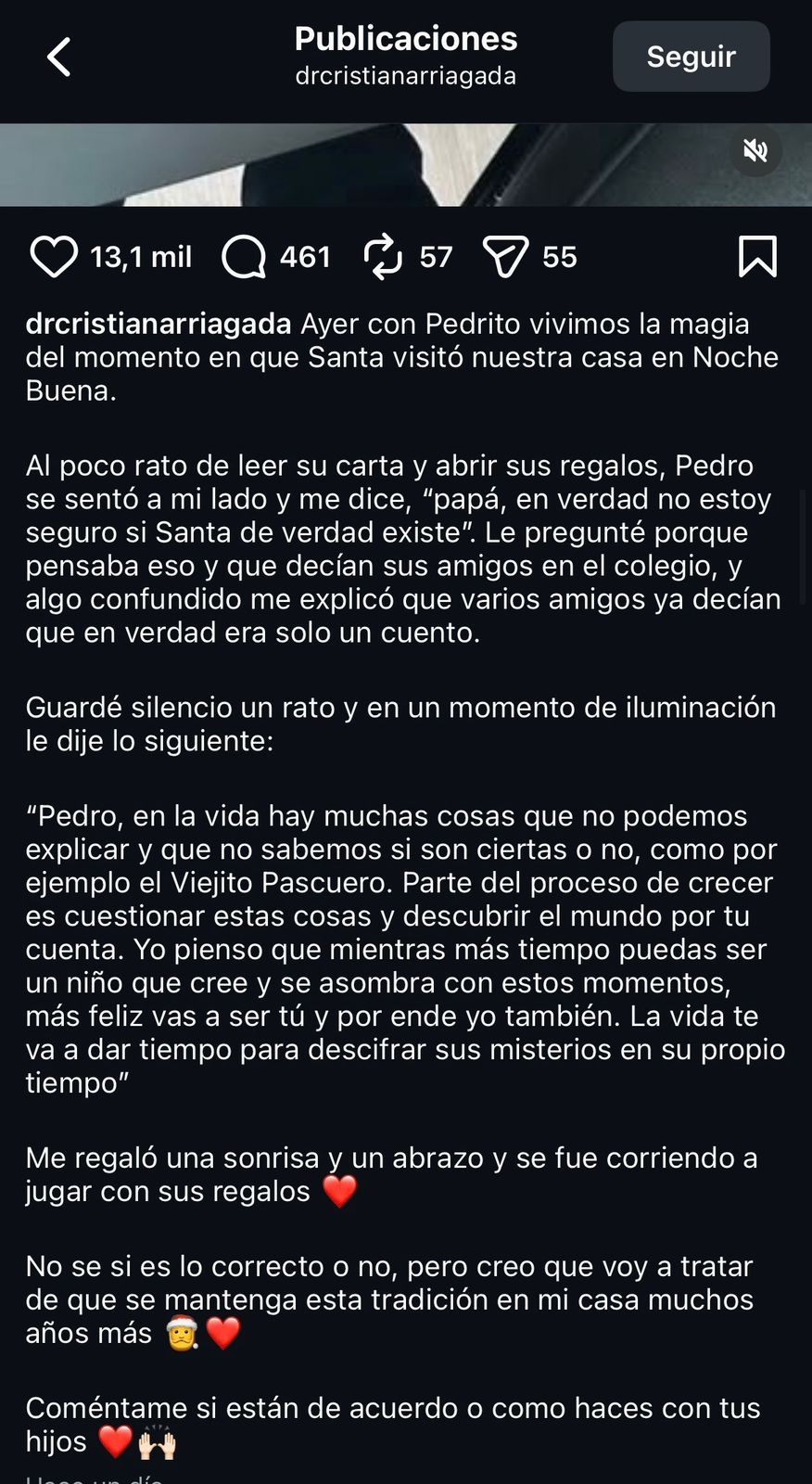Open the comments on this post
Viewport: 812px width, 1484px height.
click(244, 257)
